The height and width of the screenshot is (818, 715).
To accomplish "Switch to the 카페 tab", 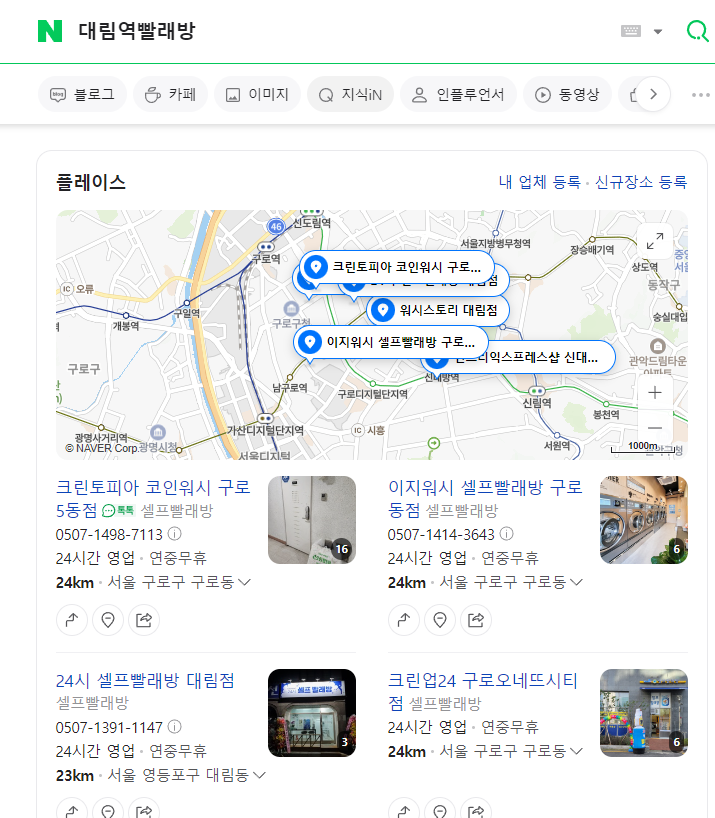I will [170, 95].
